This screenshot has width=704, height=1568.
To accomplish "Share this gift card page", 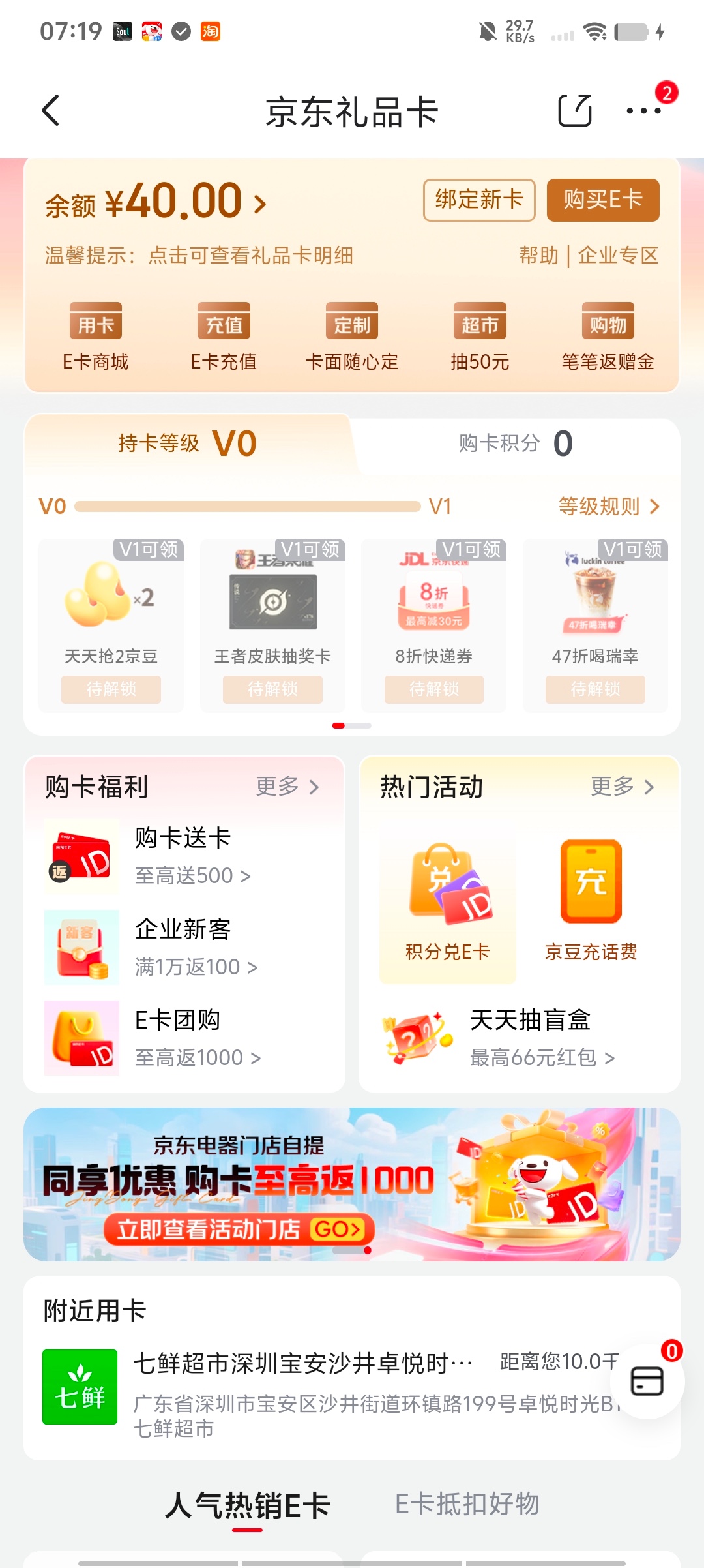I will 575,110.
